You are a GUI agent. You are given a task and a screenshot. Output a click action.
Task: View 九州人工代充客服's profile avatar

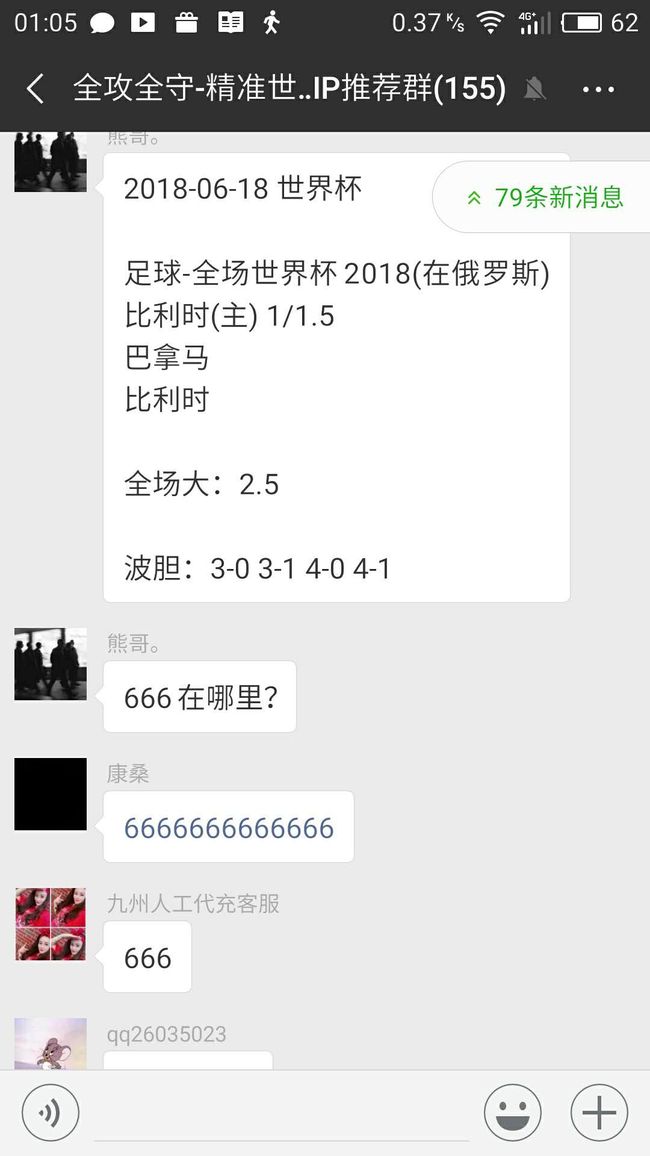coord(51,925)
